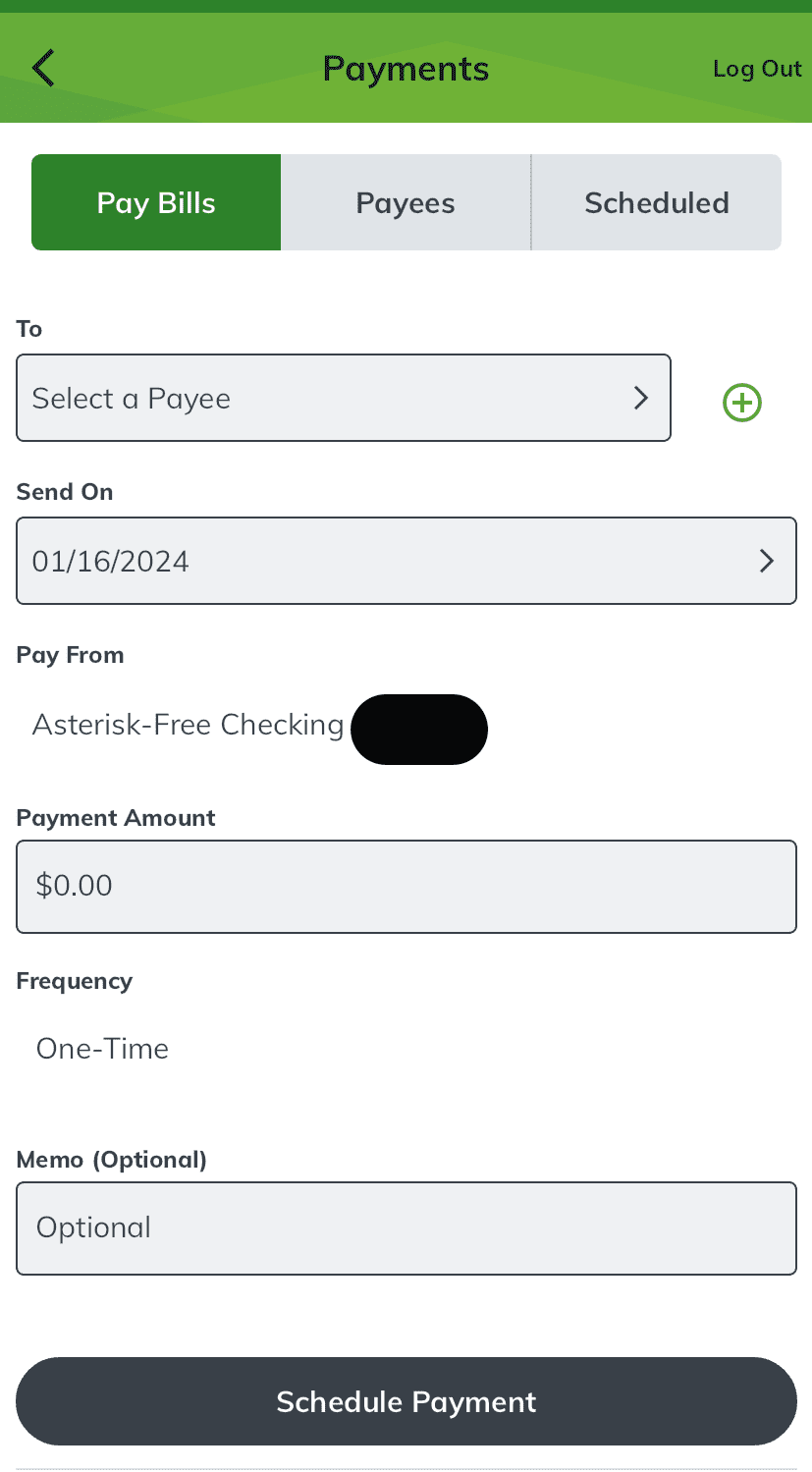
Task: Click the optional Memo field
Action: (406, 1227)
